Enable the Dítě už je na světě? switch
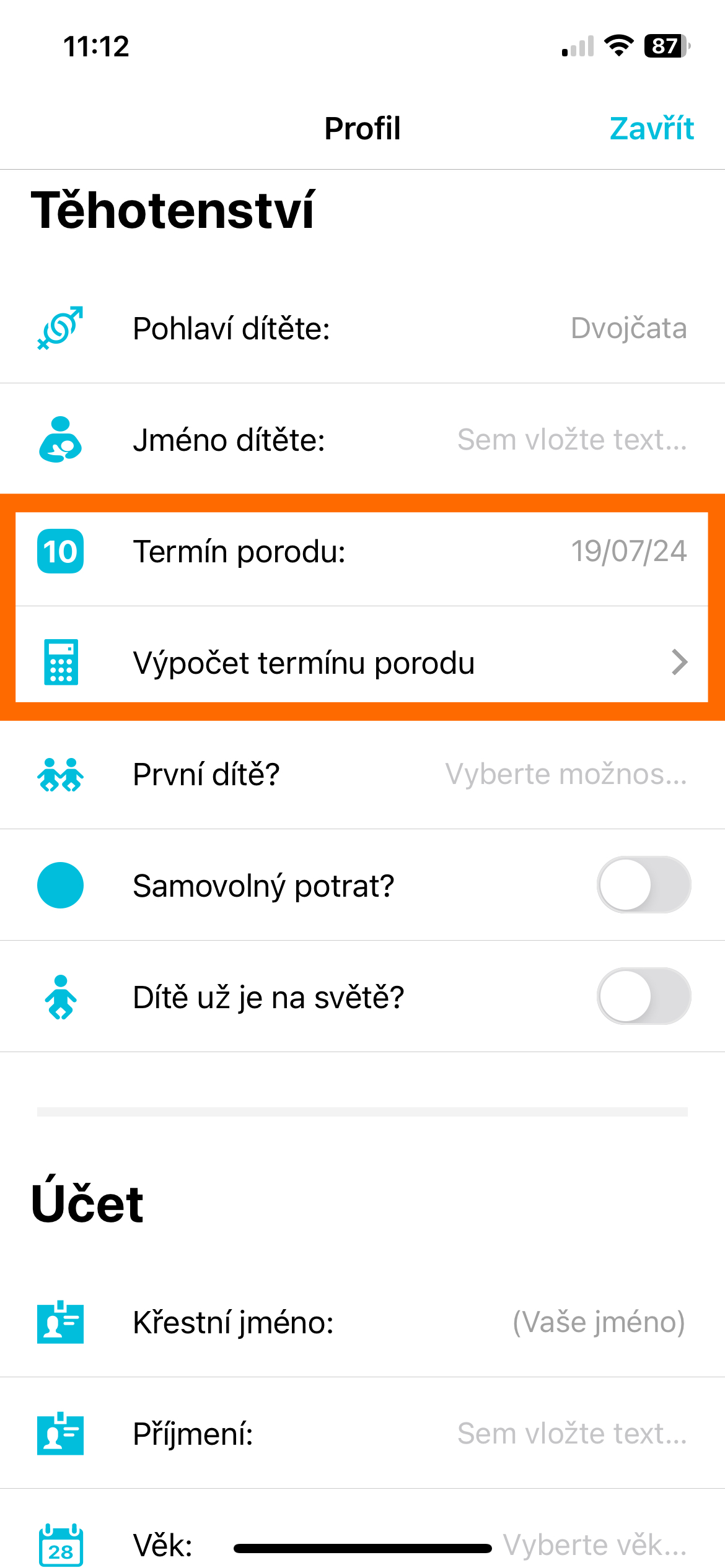Screen dimensions: 725x1568 pos(643,996)
